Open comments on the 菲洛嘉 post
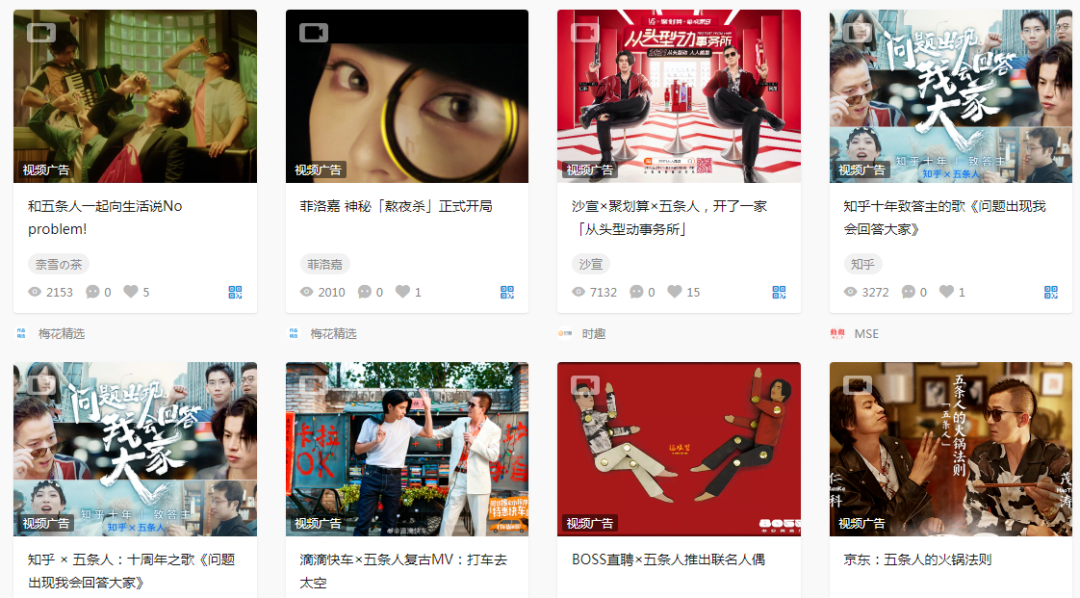 coord(365,292)
